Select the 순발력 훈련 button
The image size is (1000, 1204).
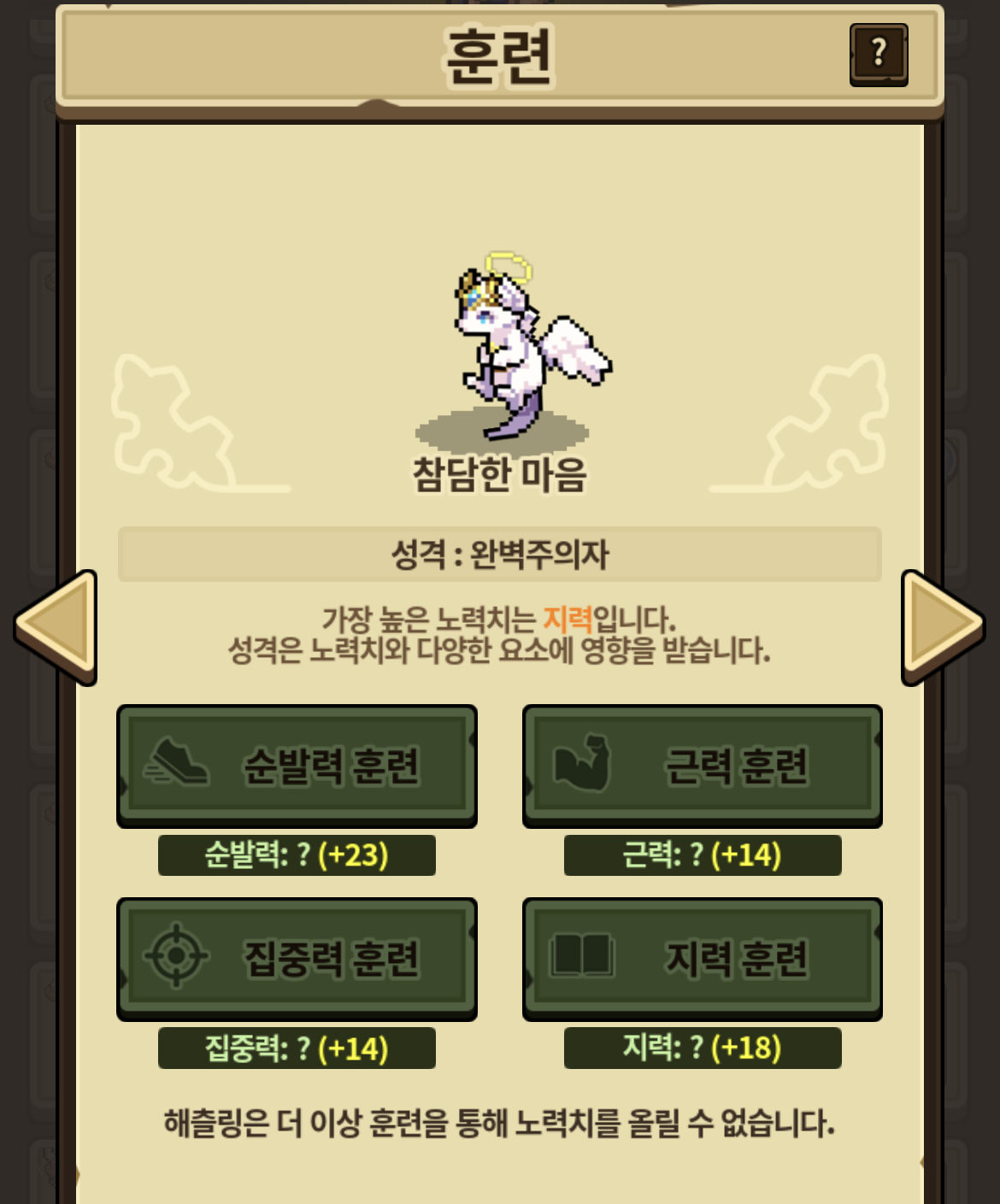[x=297, y=765]
